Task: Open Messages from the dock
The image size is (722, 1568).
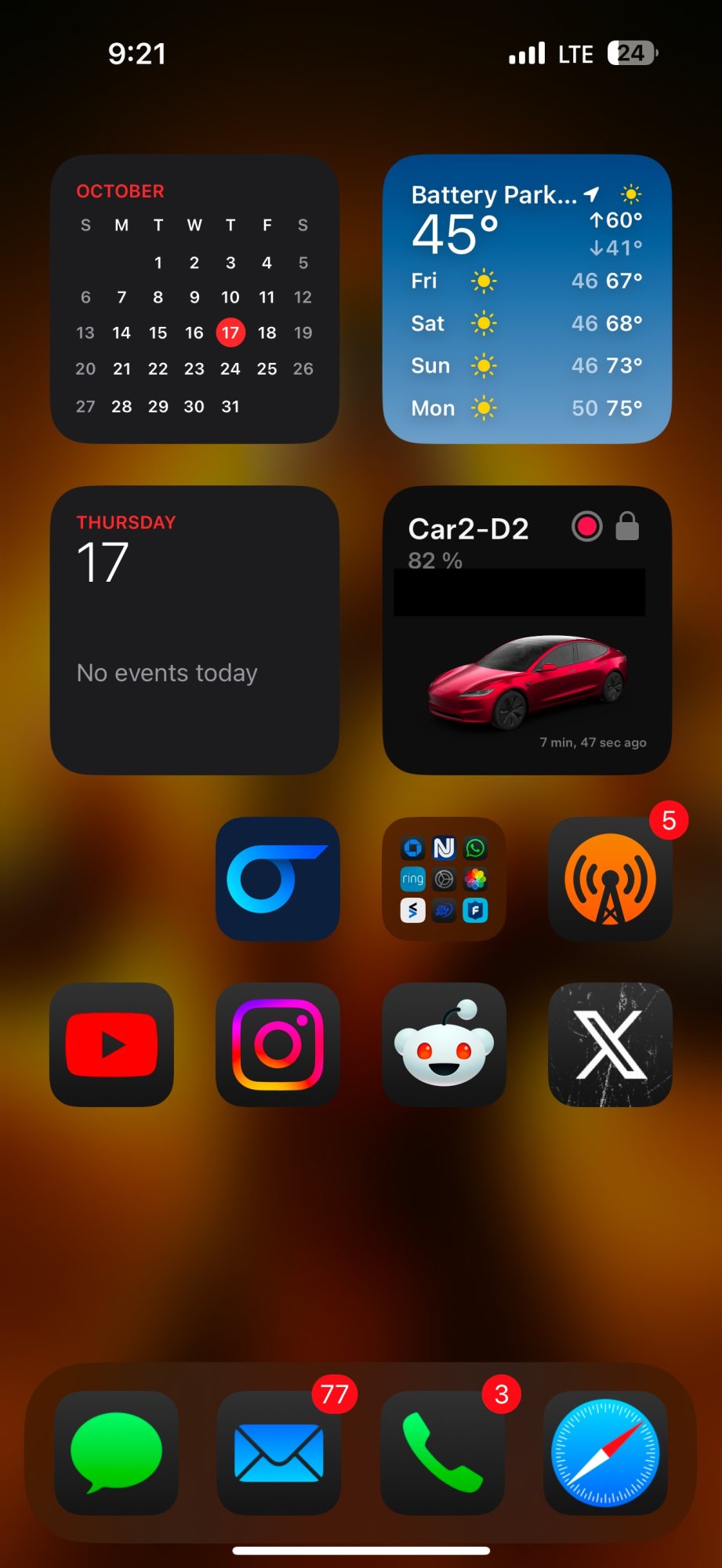Action: [116, 1453]
